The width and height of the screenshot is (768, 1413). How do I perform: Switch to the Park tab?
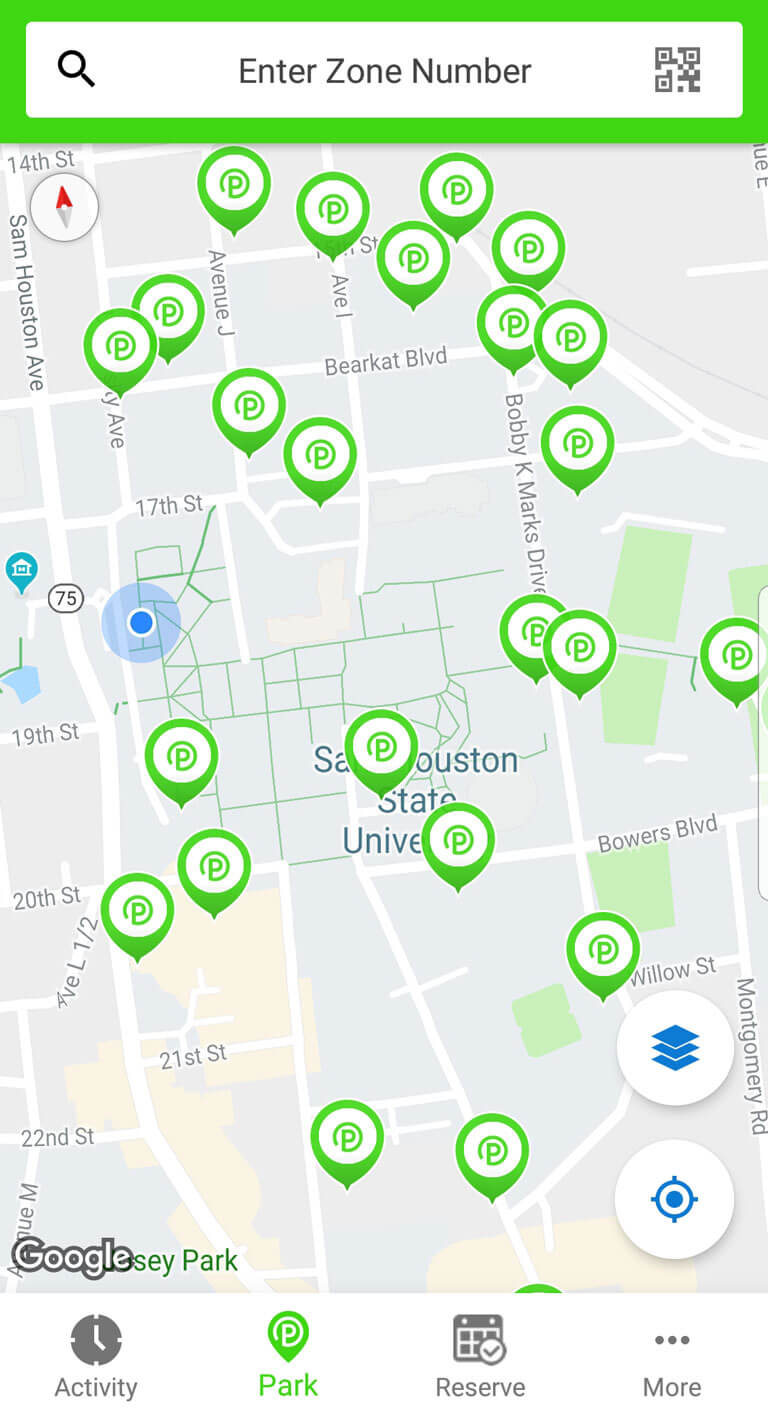coord(288,1356)
